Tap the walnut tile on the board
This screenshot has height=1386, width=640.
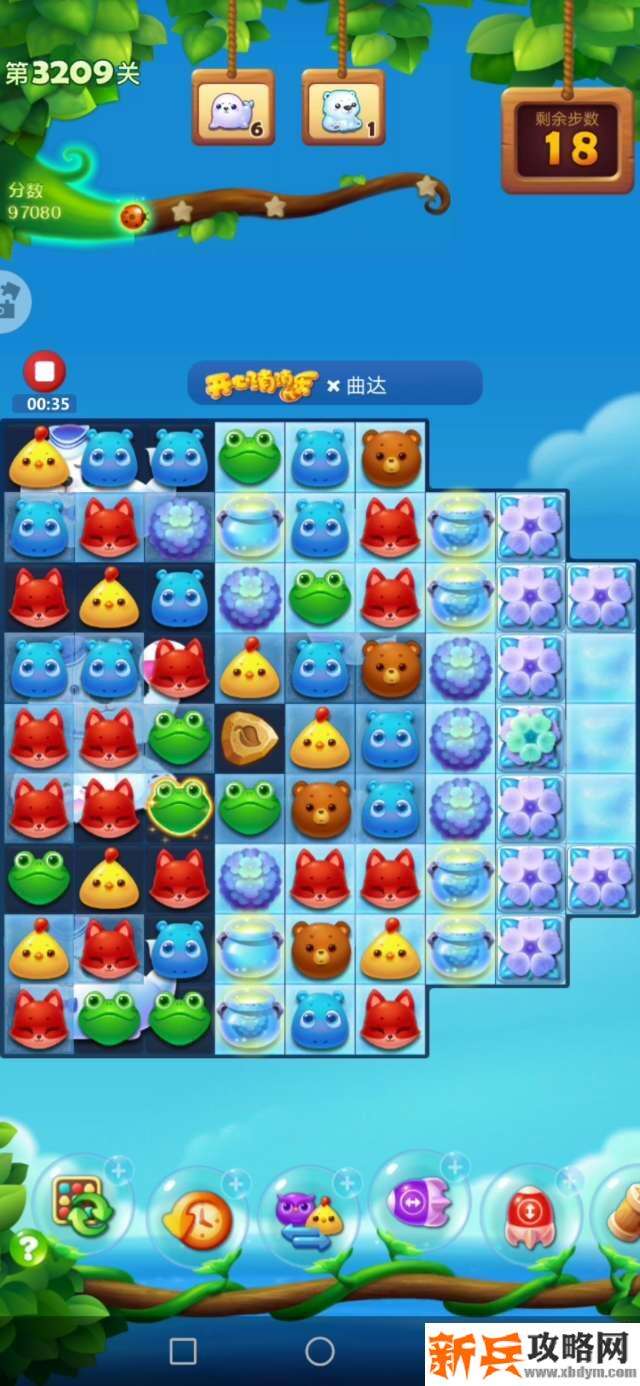coord(249,737)
